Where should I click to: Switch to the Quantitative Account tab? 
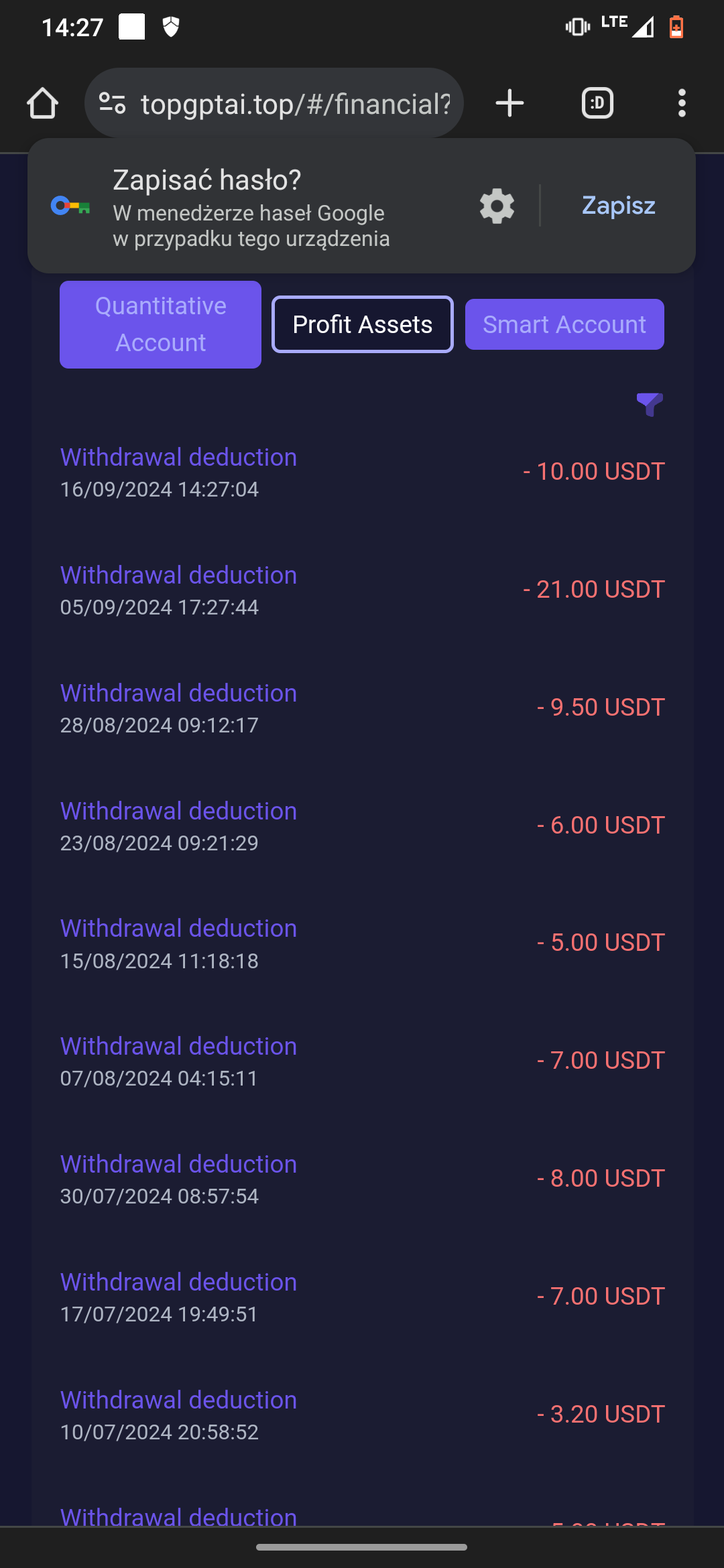pyautogui.click(x=160, y=324)
